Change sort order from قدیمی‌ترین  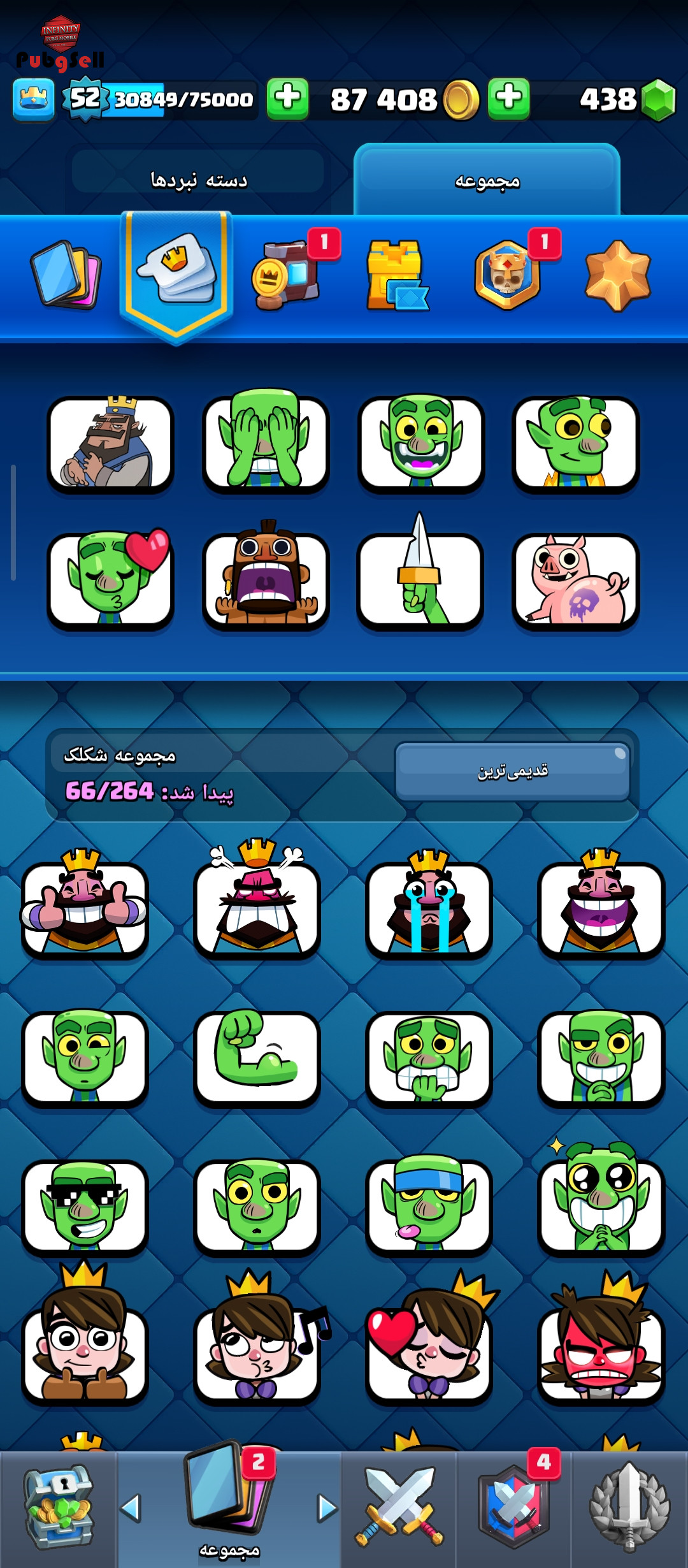[513, 771]
